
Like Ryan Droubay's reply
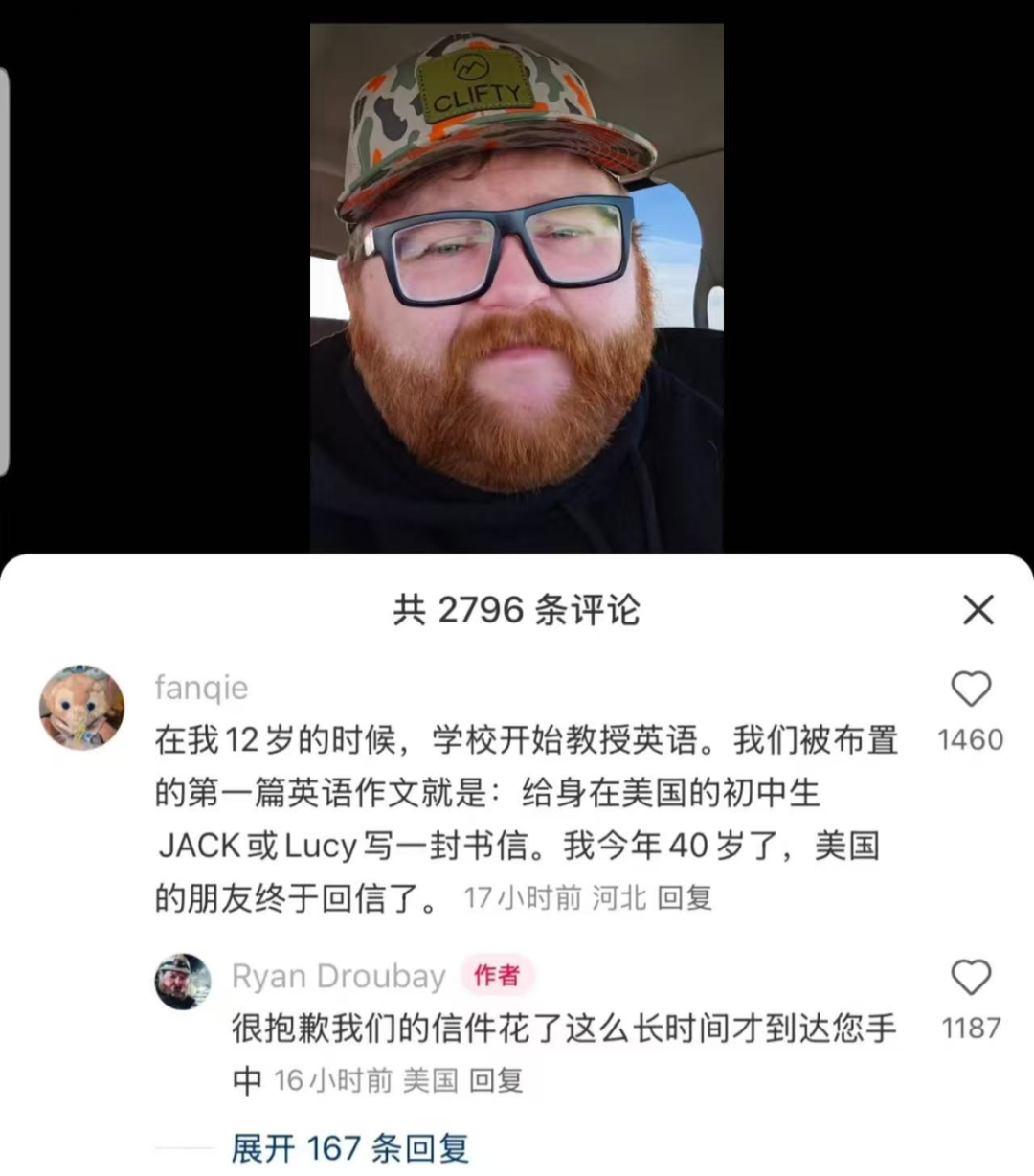pyautogui.click(x=970, y=978)
